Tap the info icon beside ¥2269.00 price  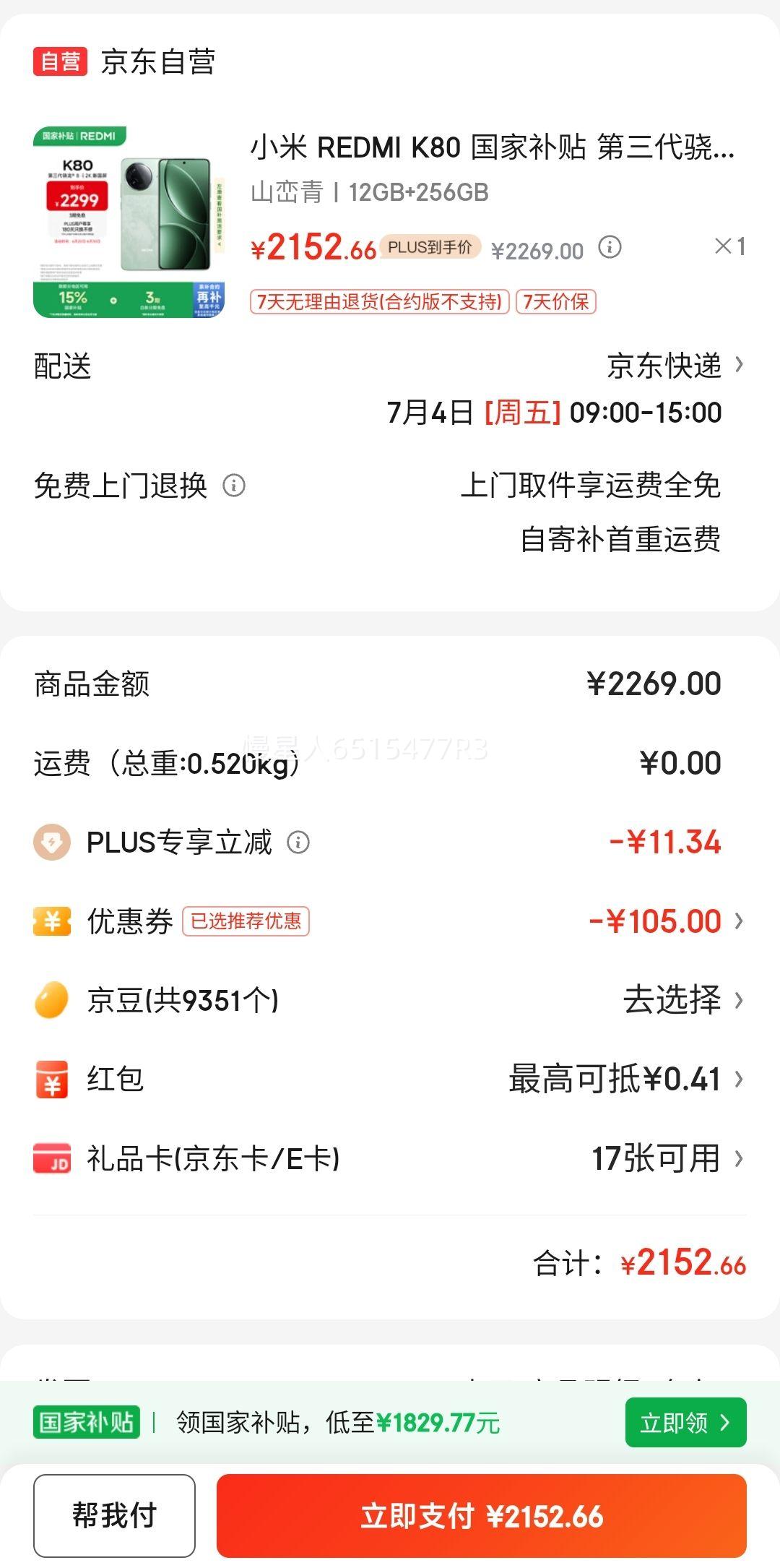click(610, 248)
